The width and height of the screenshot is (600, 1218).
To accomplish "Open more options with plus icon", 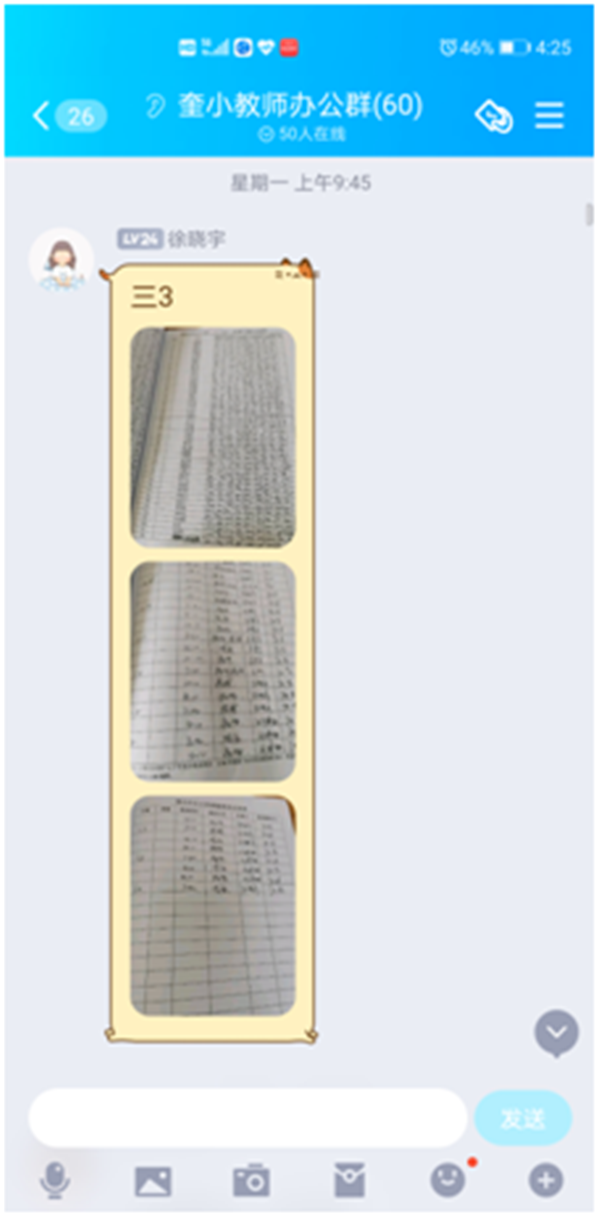I will (x=546, y=1181).
